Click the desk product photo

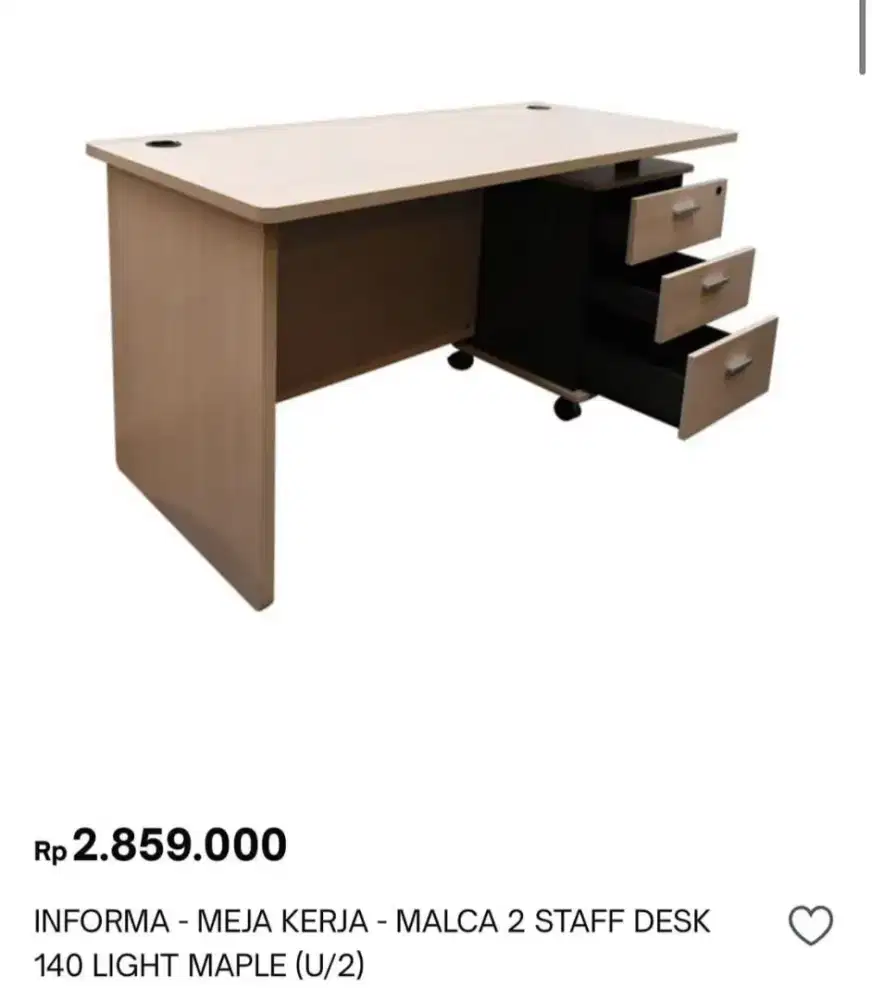pyautogui.click(x=420, y=350)
